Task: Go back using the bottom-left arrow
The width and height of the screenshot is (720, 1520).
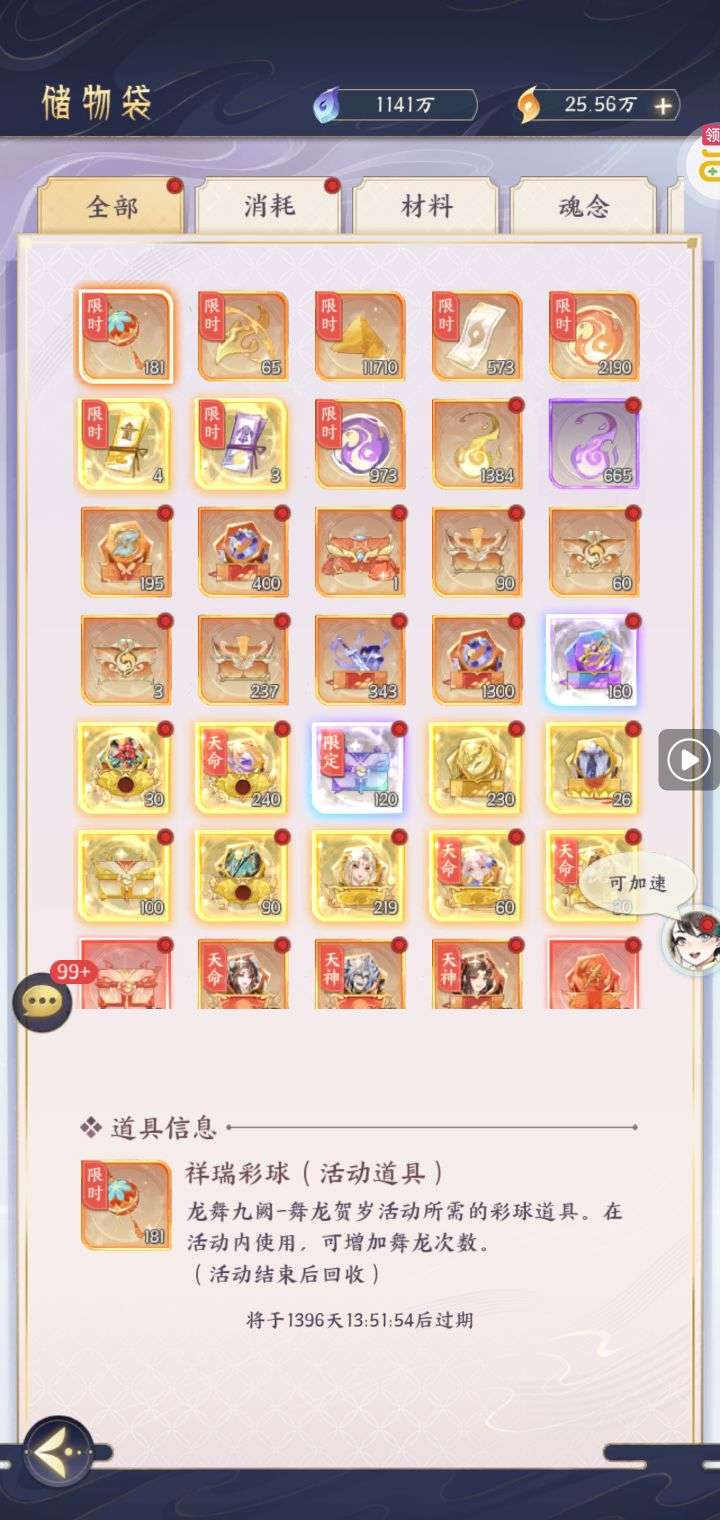Action: click(x=58, y=1451)
